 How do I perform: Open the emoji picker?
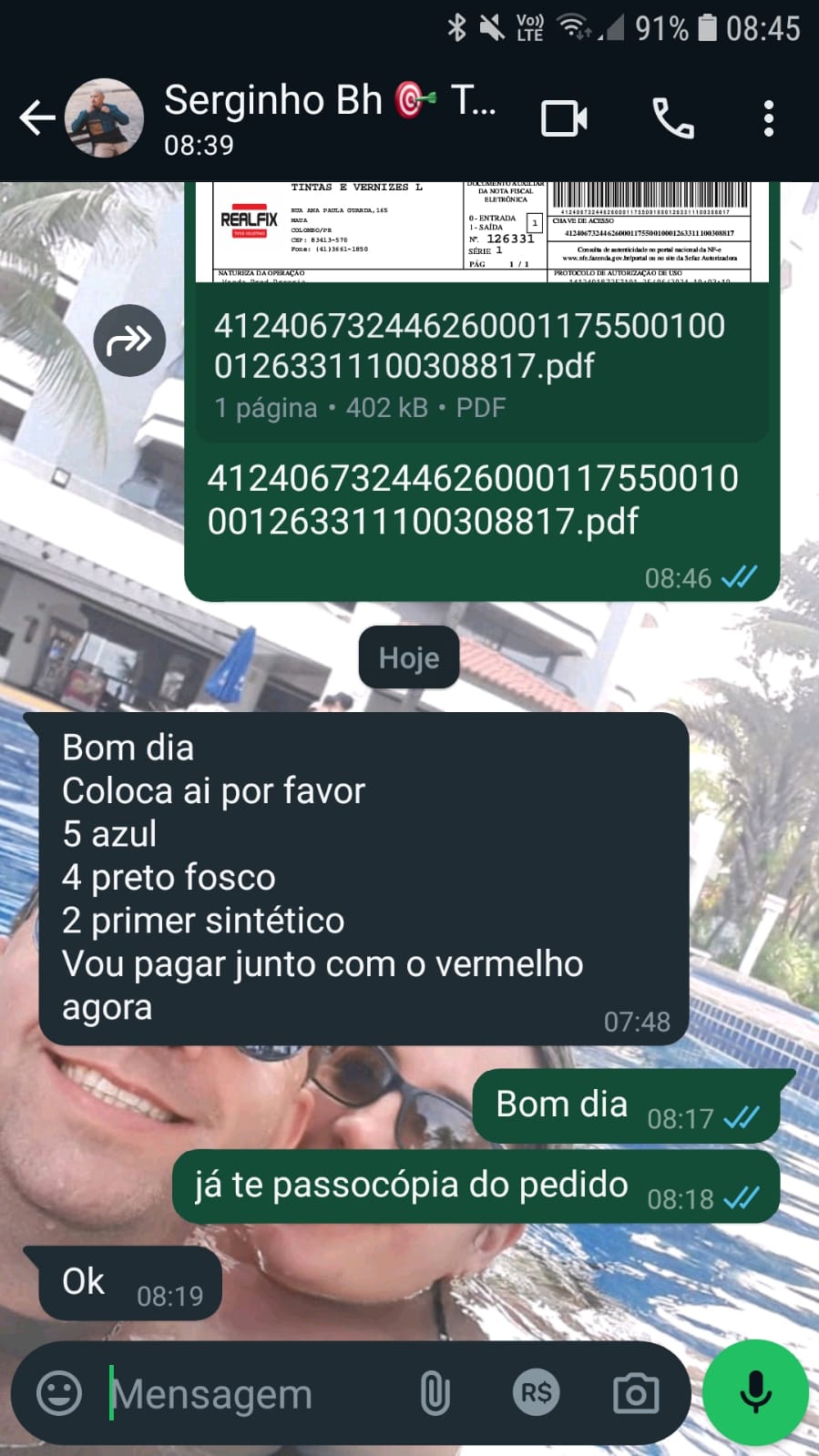59,1393
